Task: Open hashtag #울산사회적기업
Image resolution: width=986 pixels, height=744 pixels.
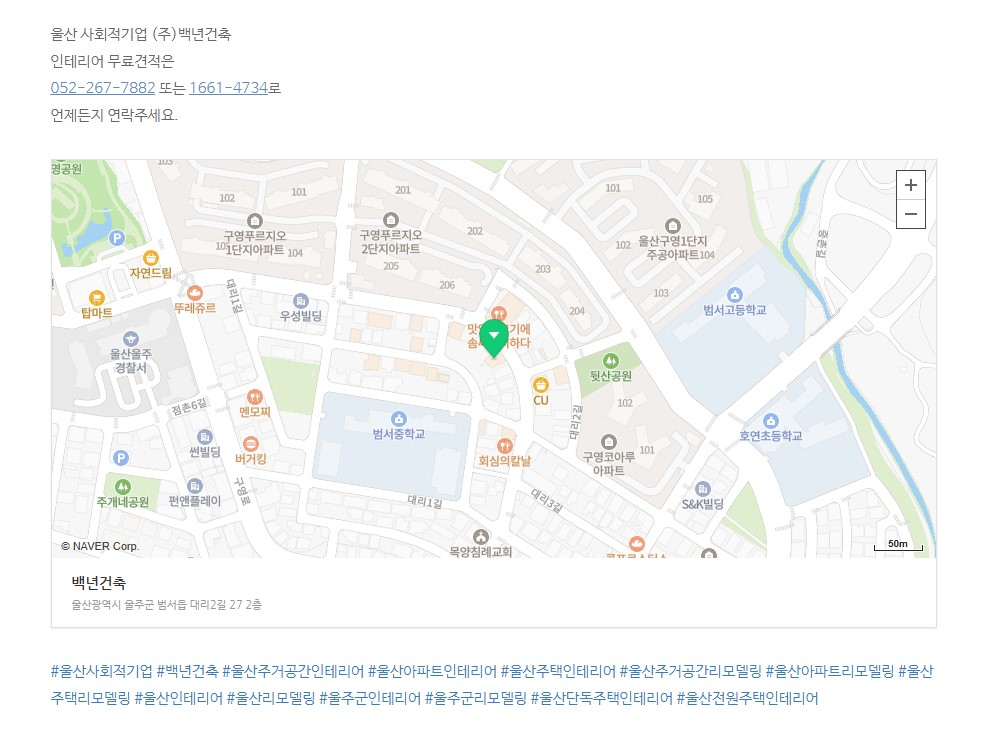Action: [101, 671]
